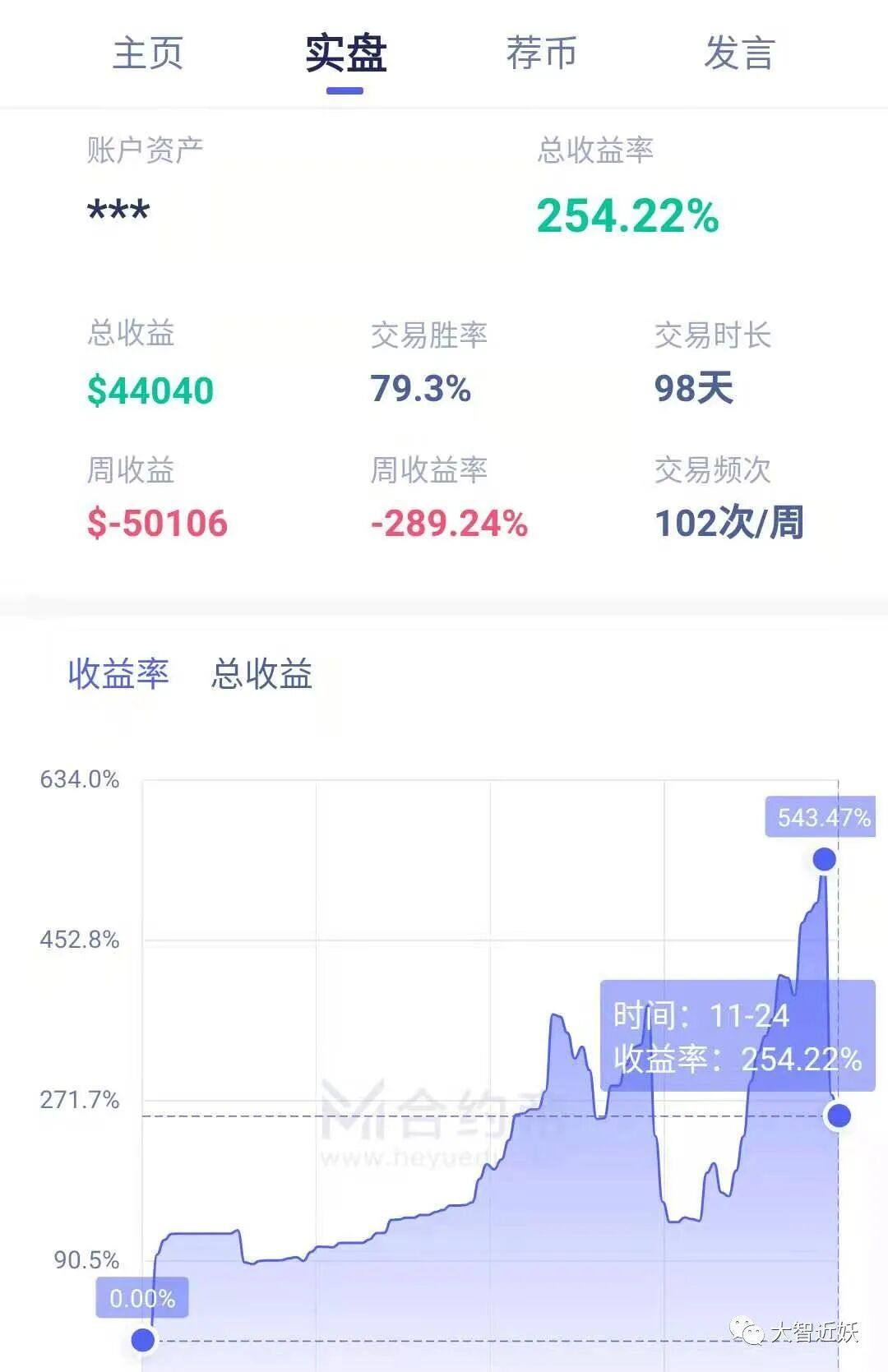Go to the 发言 tab
Screen dimensions: 888x1372
(739, 54)
